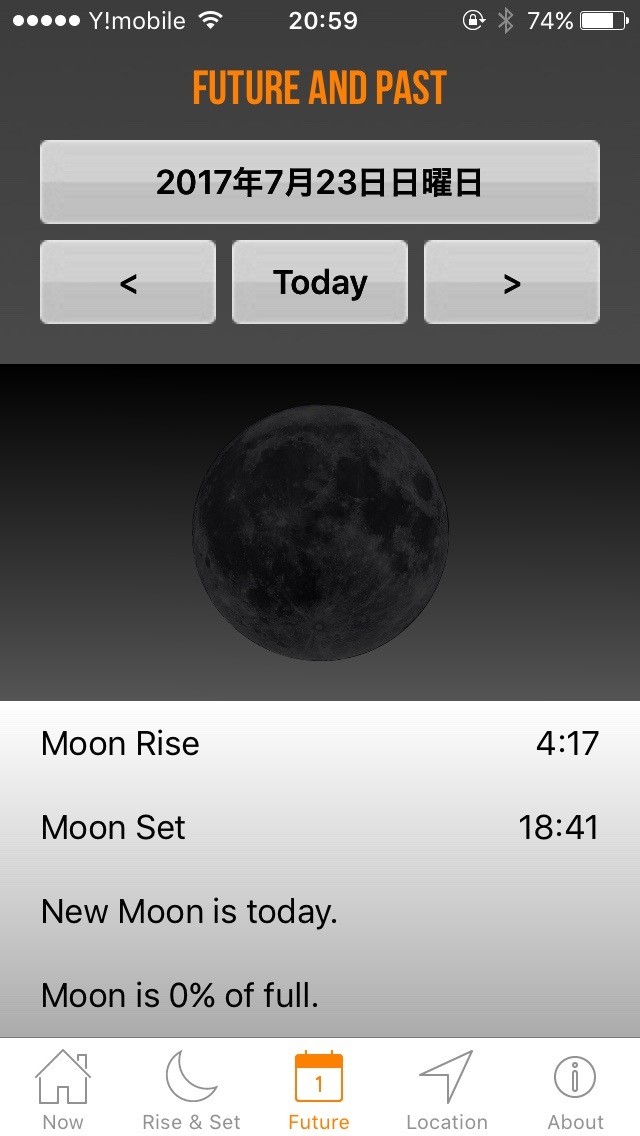Advance to the next day
640x1136 pixels.
pyautogui.click(x=511, y=282)
